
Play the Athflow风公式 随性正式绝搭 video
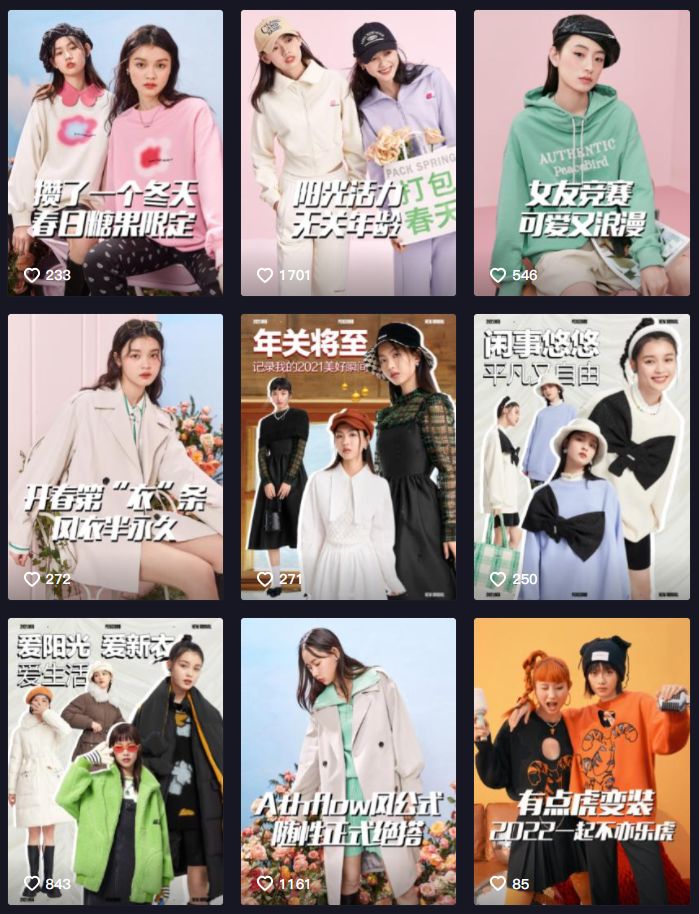pos(348,760)
